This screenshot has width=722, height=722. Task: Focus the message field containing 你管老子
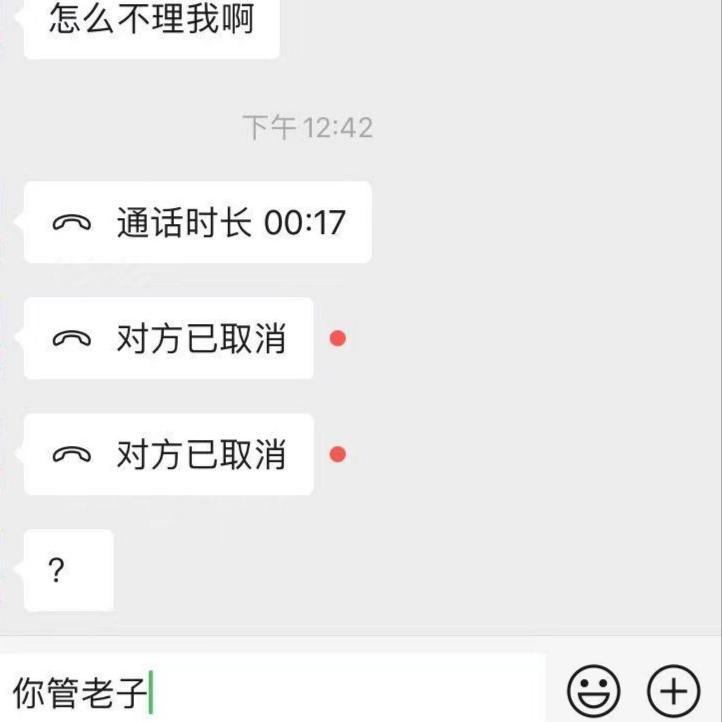coord(270,690)
